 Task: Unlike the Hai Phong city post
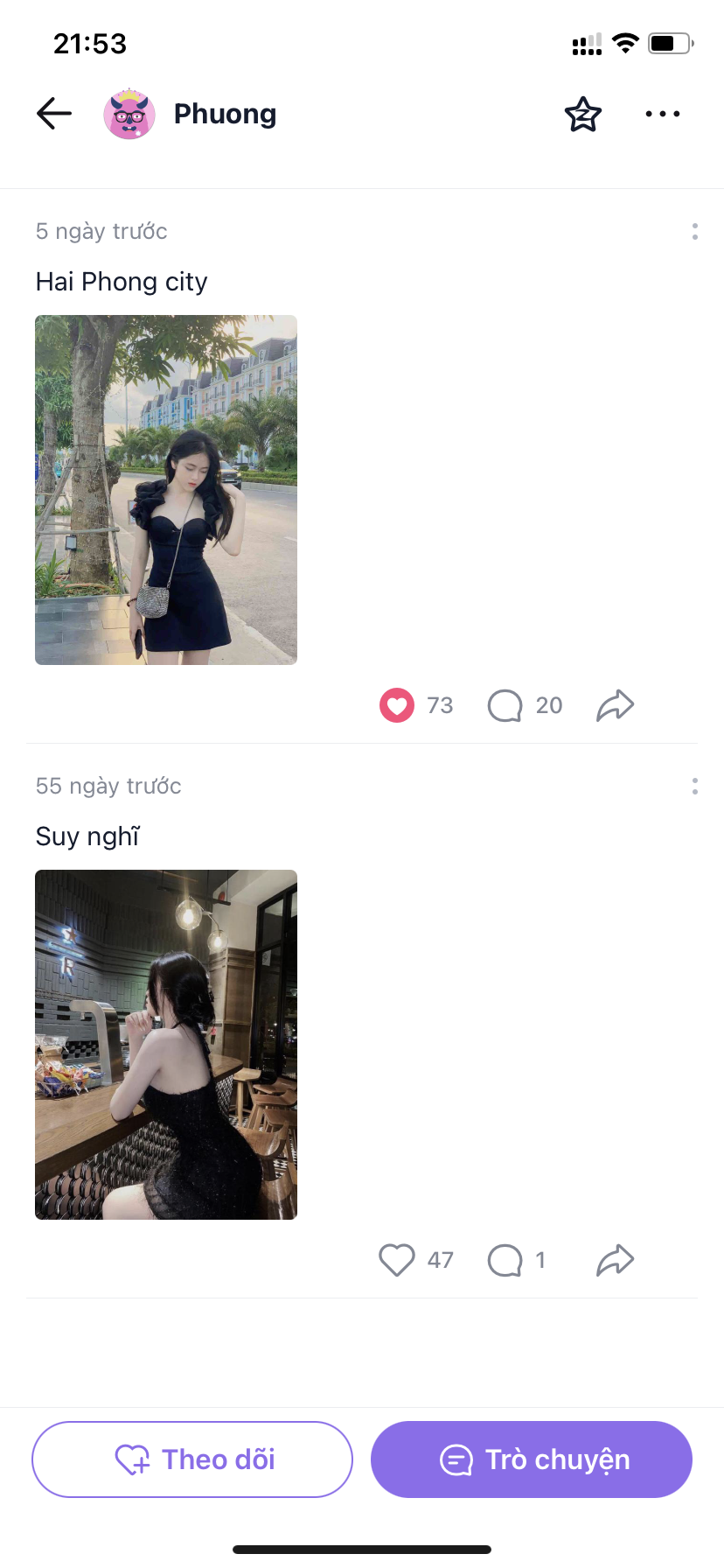click(397, 705)
